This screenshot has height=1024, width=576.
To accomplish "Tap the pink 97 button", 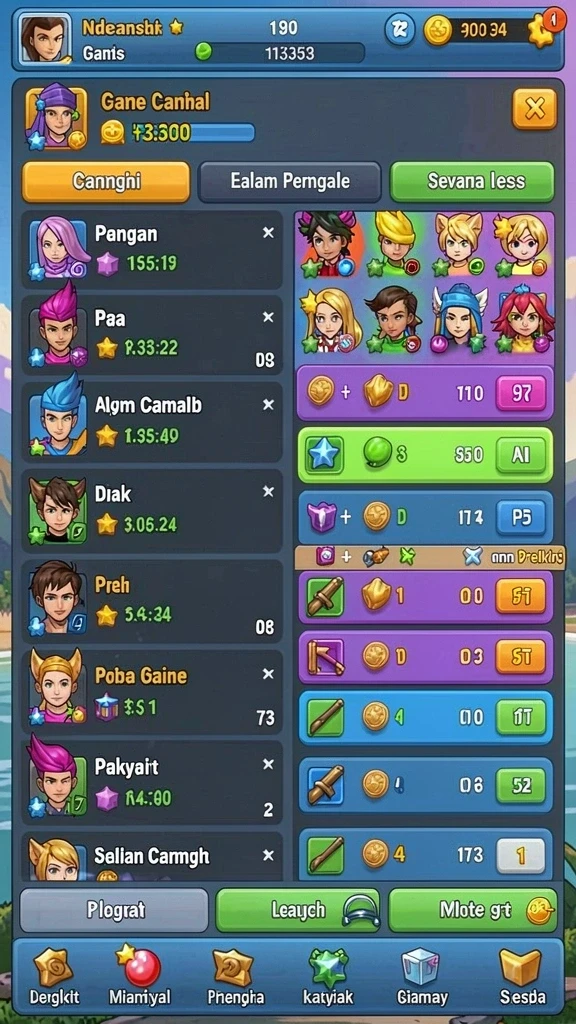I will (x=520, y=393).
